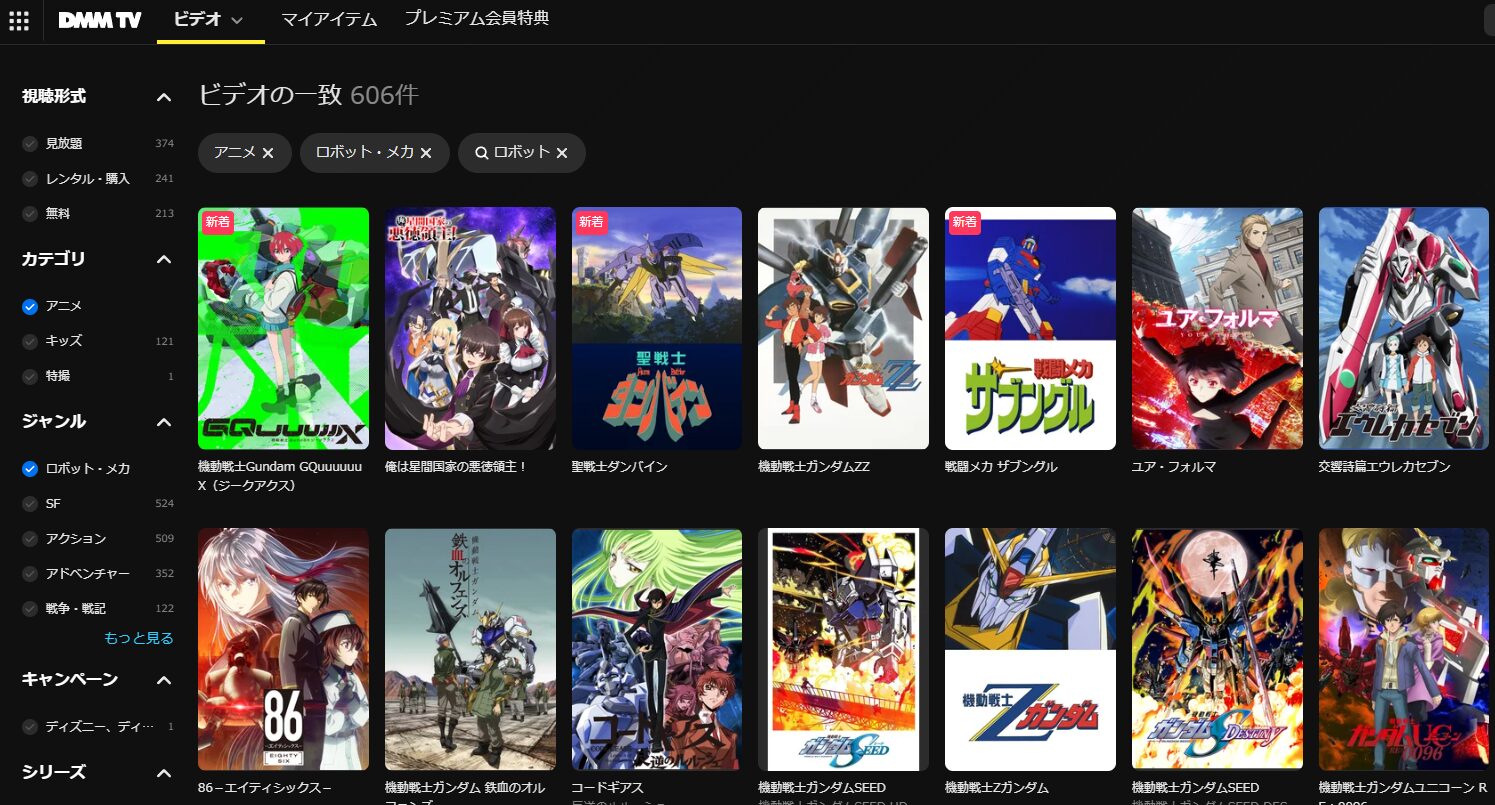The image size is (1495, 805).
Task: Collapse the キャンペーン section
Action: (x=164, y=680)
